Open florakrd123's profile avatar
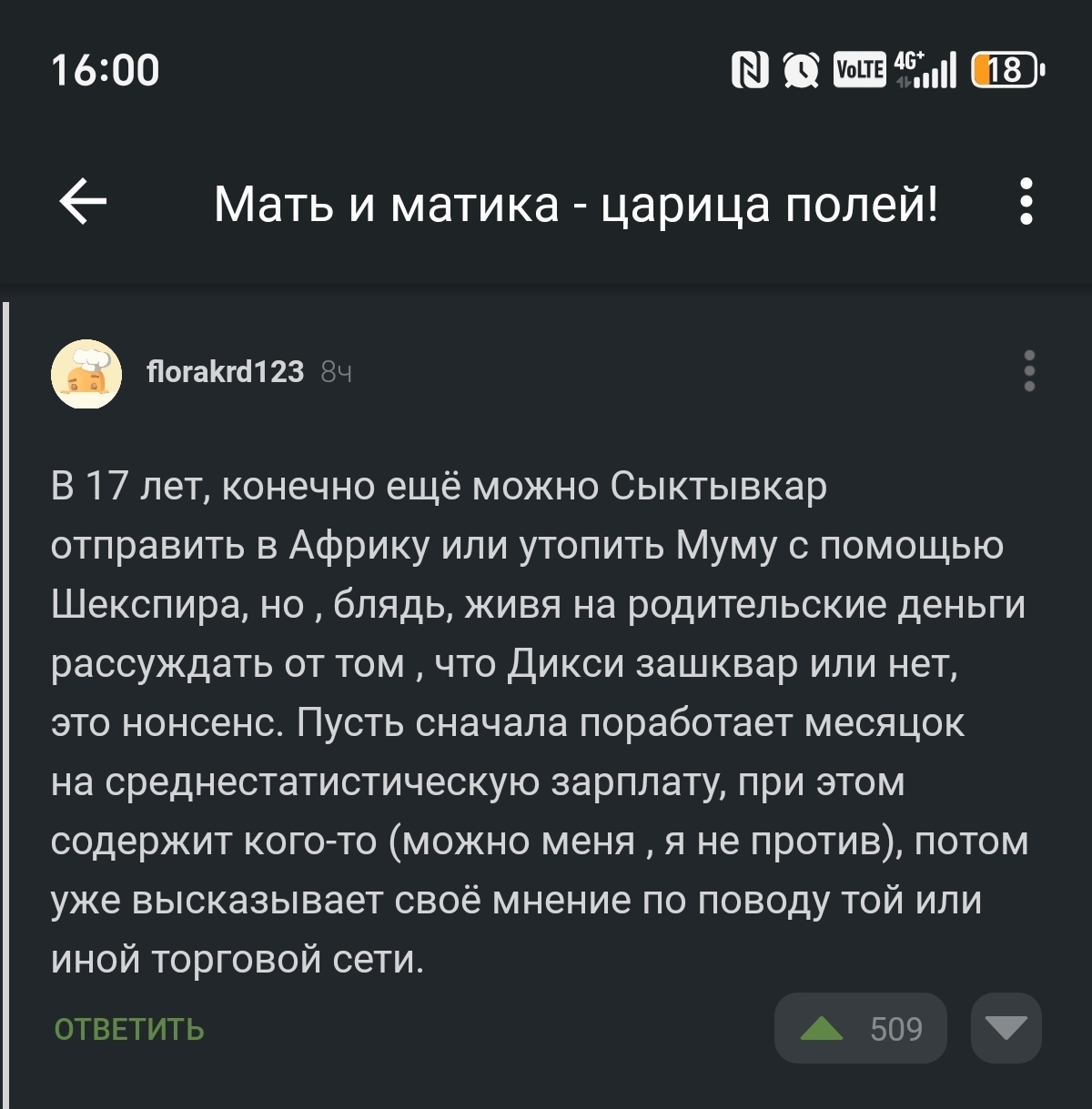Image resolution: width=1092 pixels, height=1109 pixels. [86, 373]
